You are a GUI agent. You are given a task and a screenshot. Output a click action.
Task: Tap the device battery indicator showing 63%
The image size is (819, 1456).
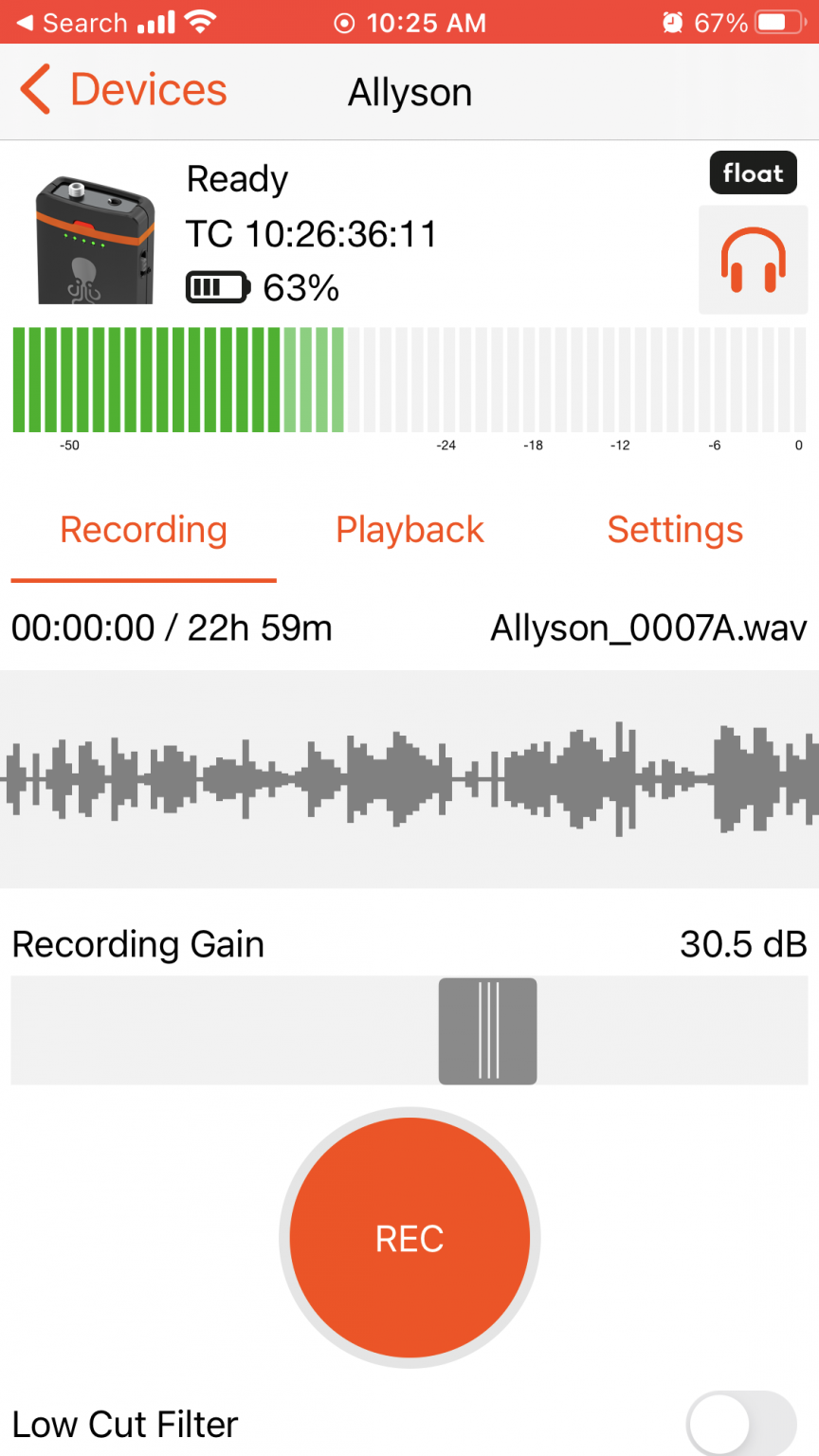click(x=261, y=287)
